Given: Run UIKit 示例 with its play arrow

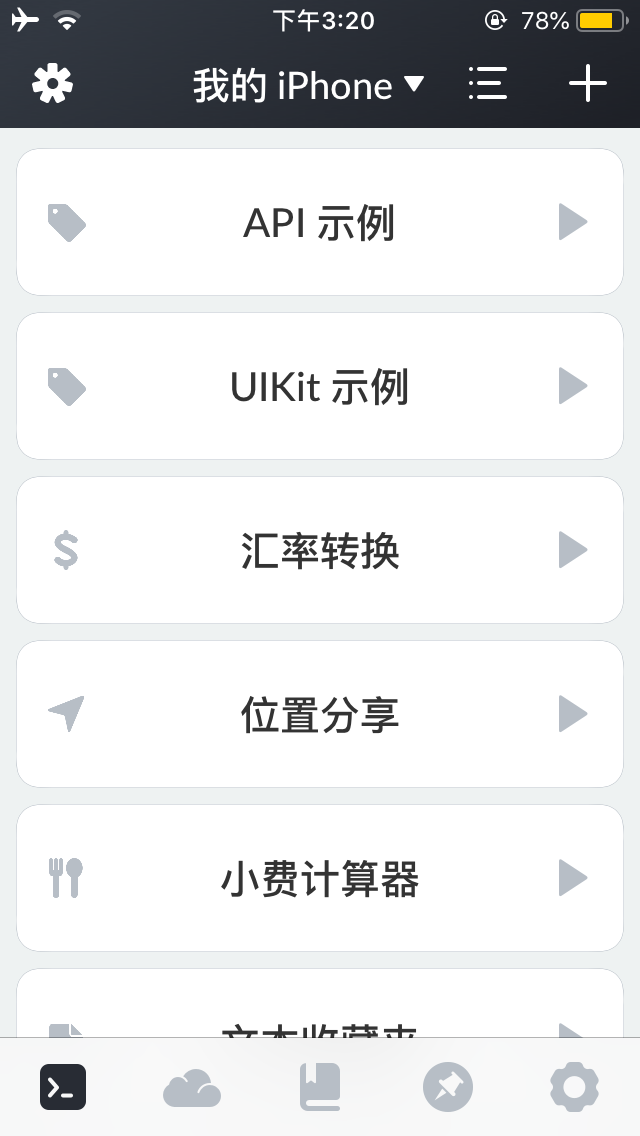Looking at the screenshot, I should [x=573, y=386].
